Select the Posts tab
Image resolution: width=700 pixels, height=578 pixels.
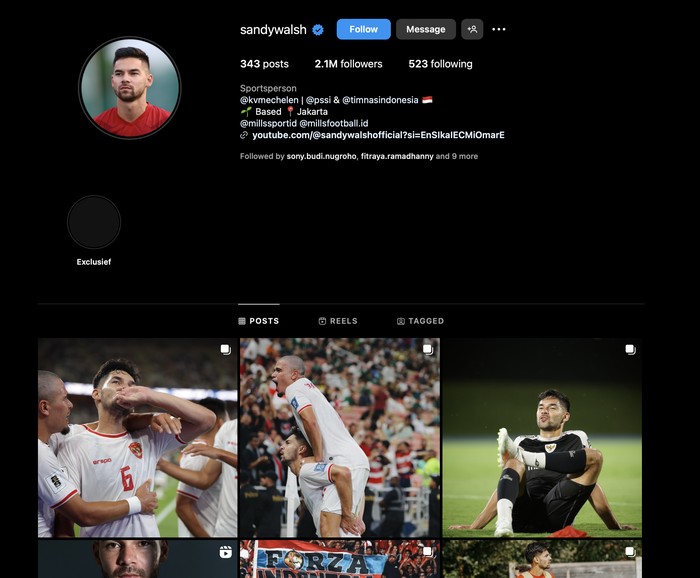[259, 321]
